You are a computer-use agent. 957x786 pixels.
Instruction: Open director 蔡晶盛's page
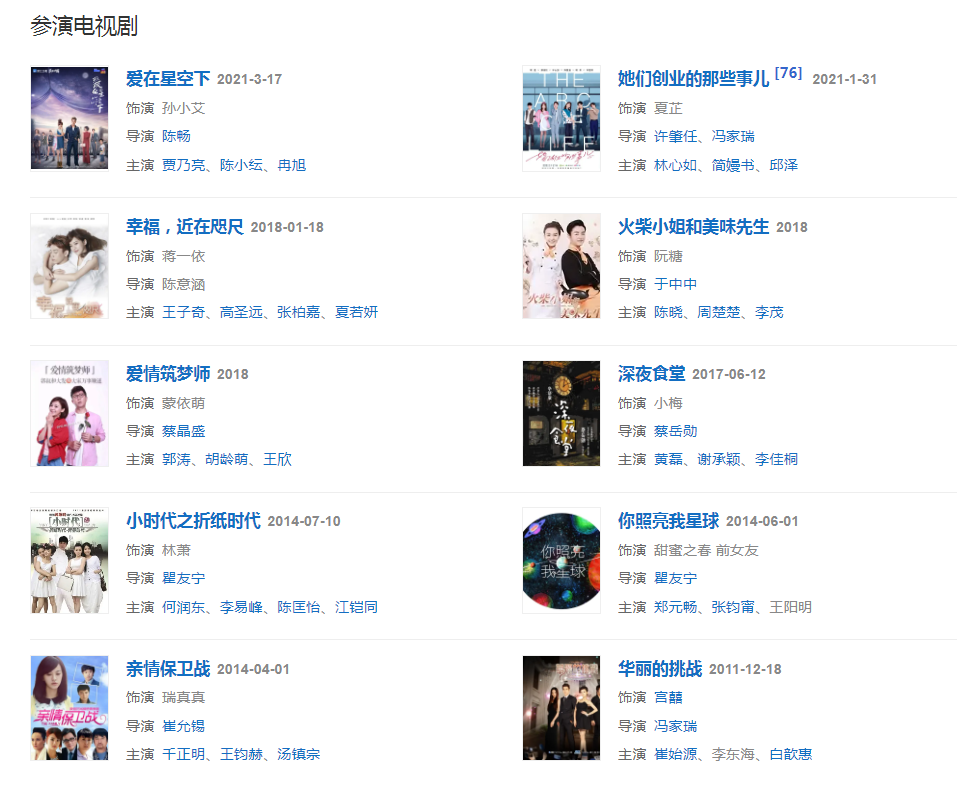pyautogui.click(x=183, y=431)
